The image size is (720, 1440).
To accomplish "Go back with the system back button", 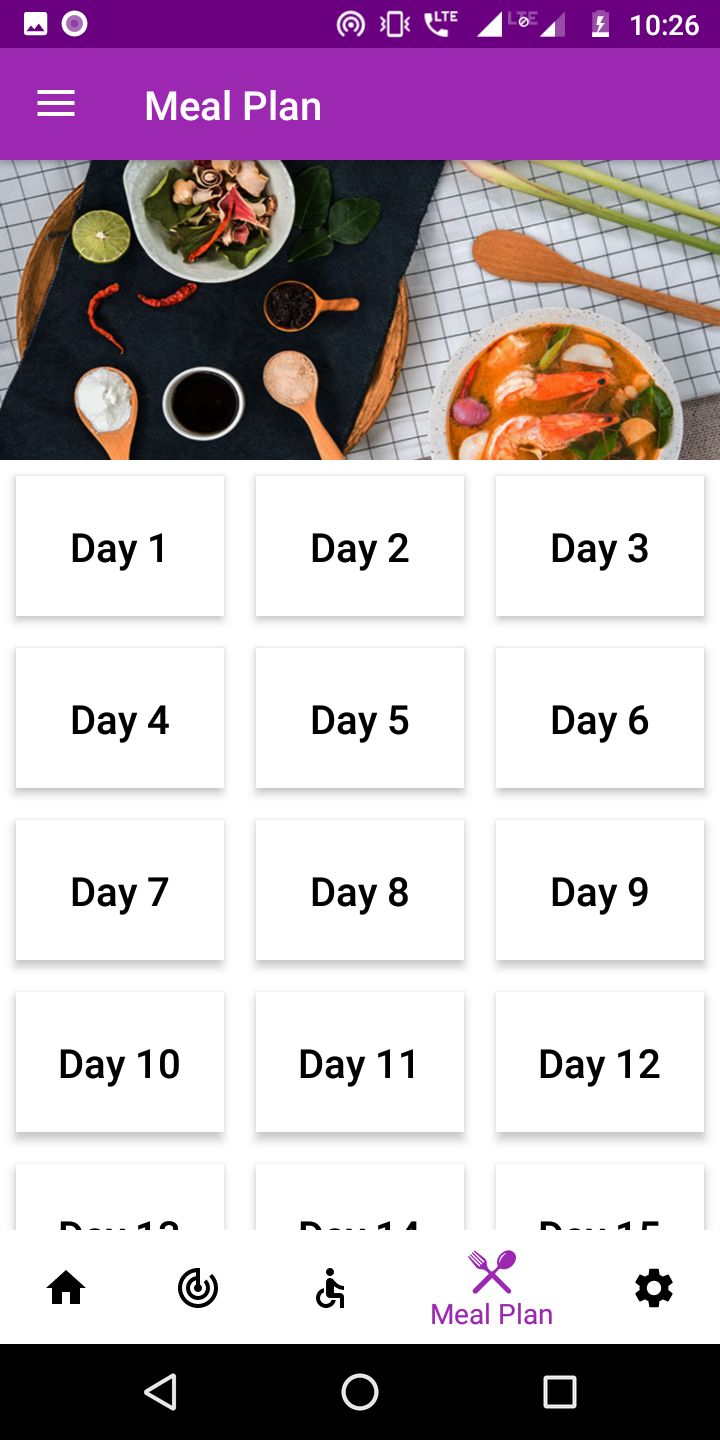I will tap(161, 1391).
